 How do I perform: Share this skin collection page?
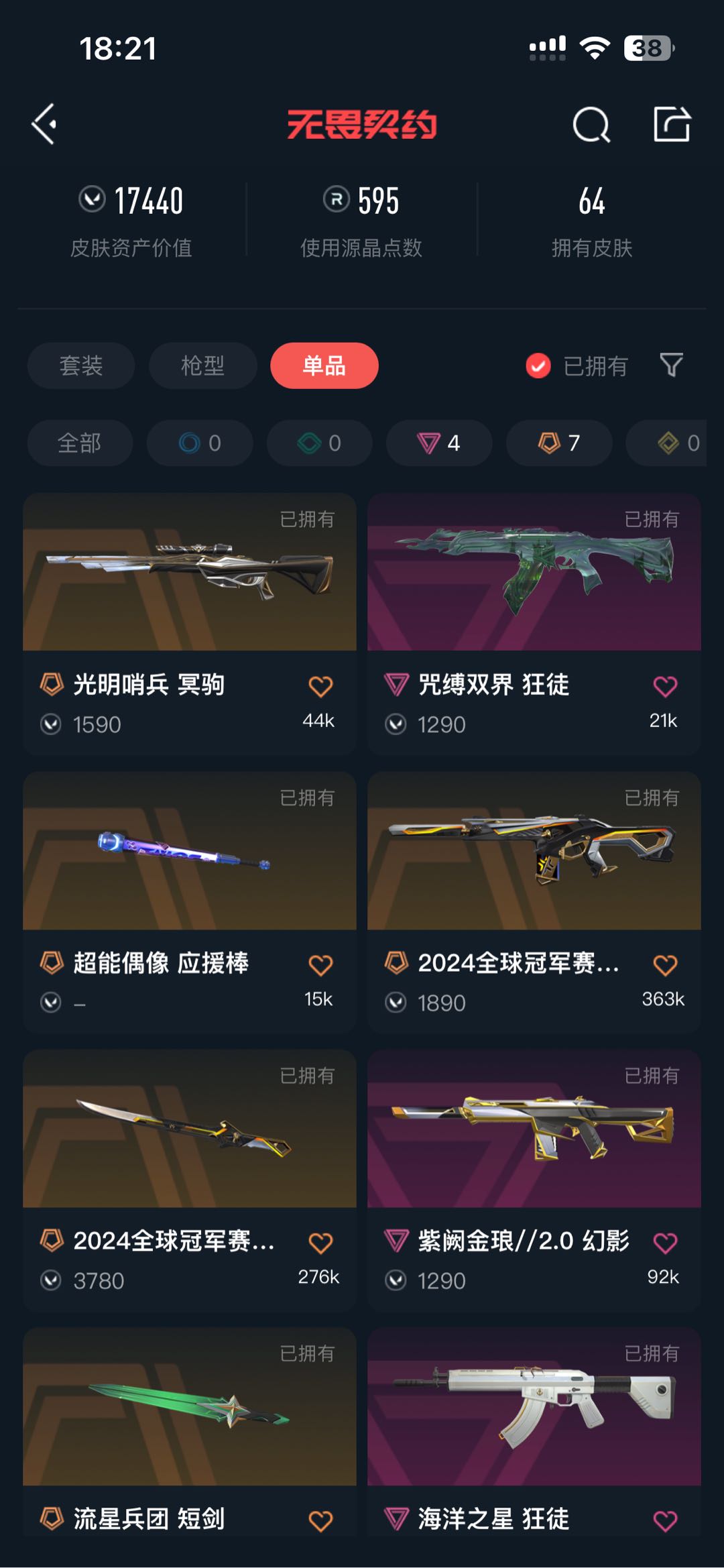pyautogui.click(x=672, y=124)
